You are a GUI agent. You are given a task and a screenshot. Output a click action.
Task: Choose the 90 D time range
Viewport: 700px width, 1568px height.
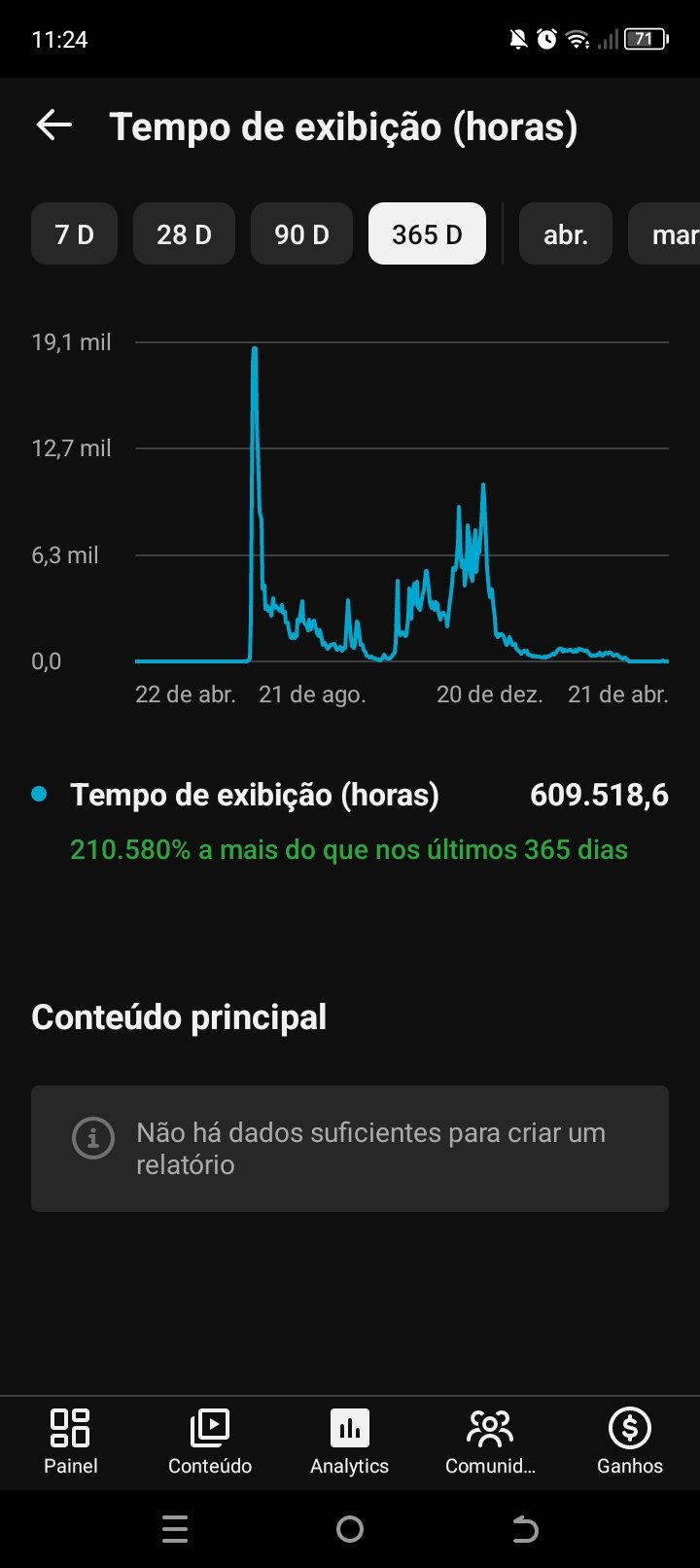(x=301, y=234)
